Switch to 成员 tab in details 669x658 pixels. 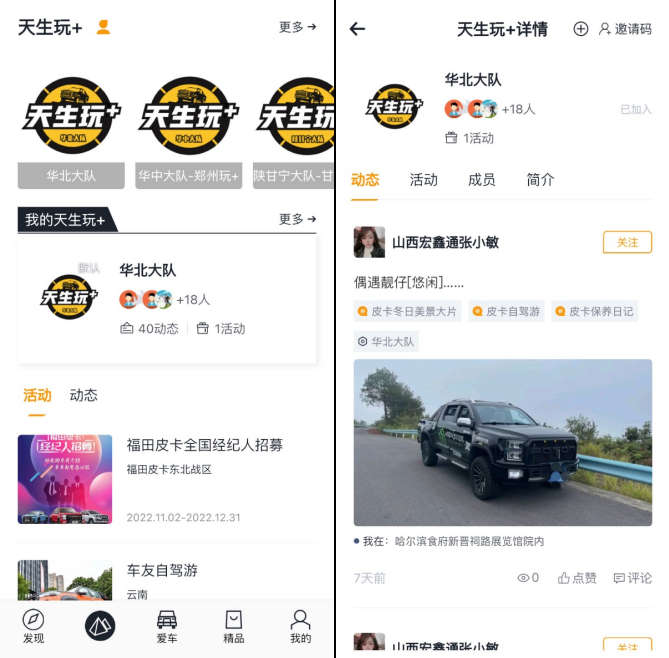coord(481,180)
